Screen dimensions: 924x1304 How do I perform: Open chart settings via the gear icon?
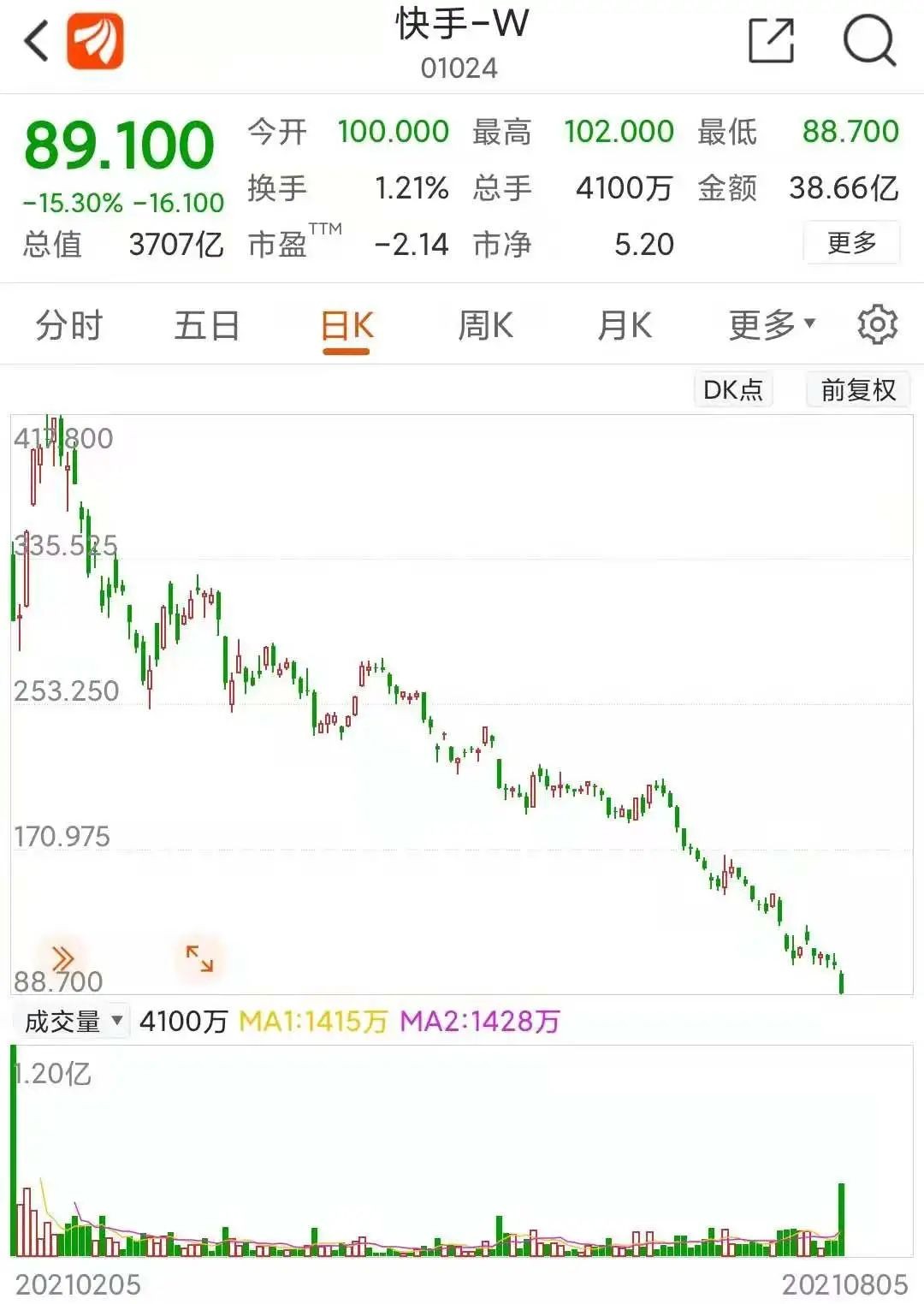click(x=877, y=325)
